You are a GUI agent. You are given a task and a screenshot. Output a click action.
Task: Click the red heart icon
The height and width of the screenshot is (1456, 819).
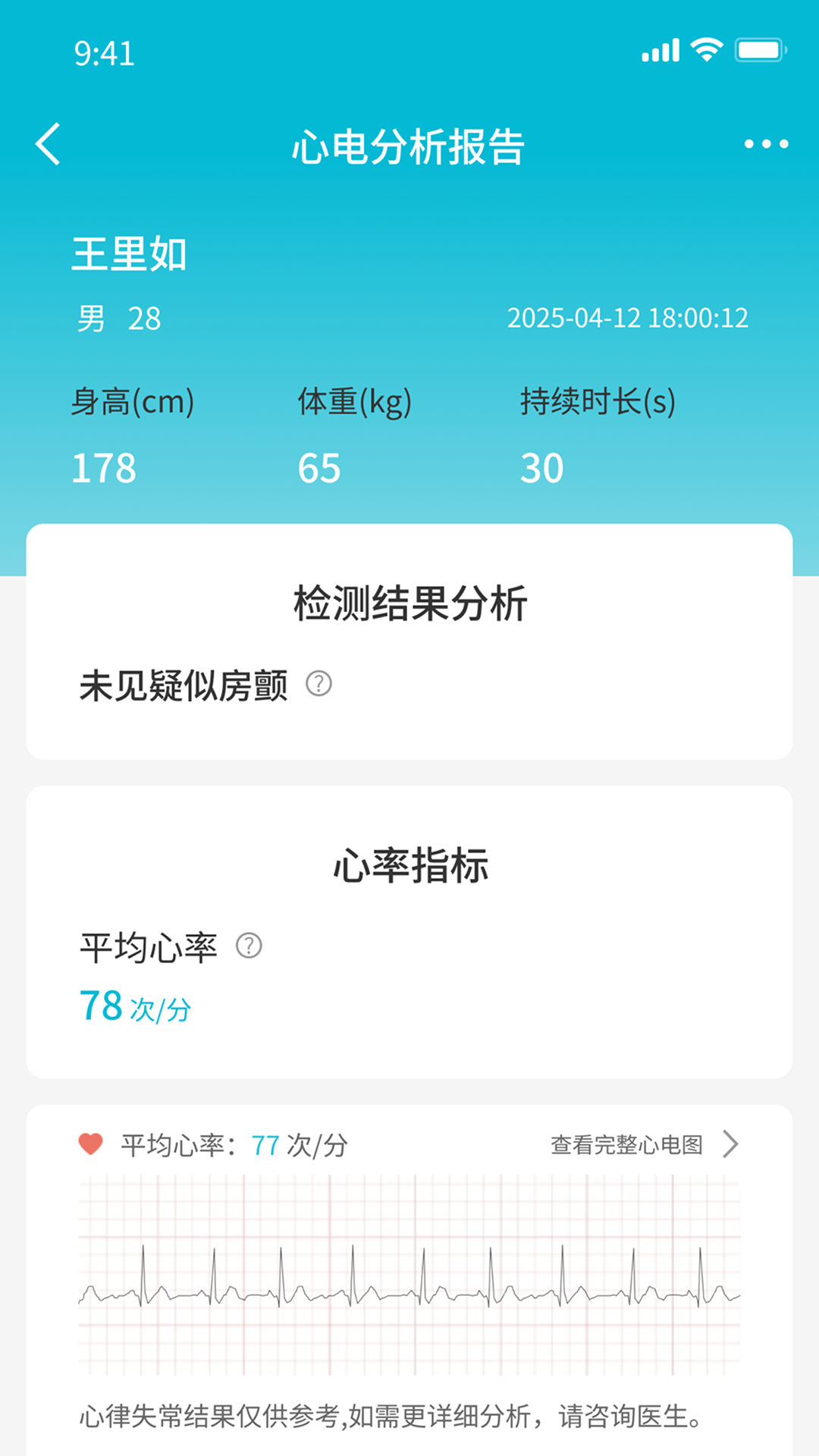click(x=89, y=1142)
